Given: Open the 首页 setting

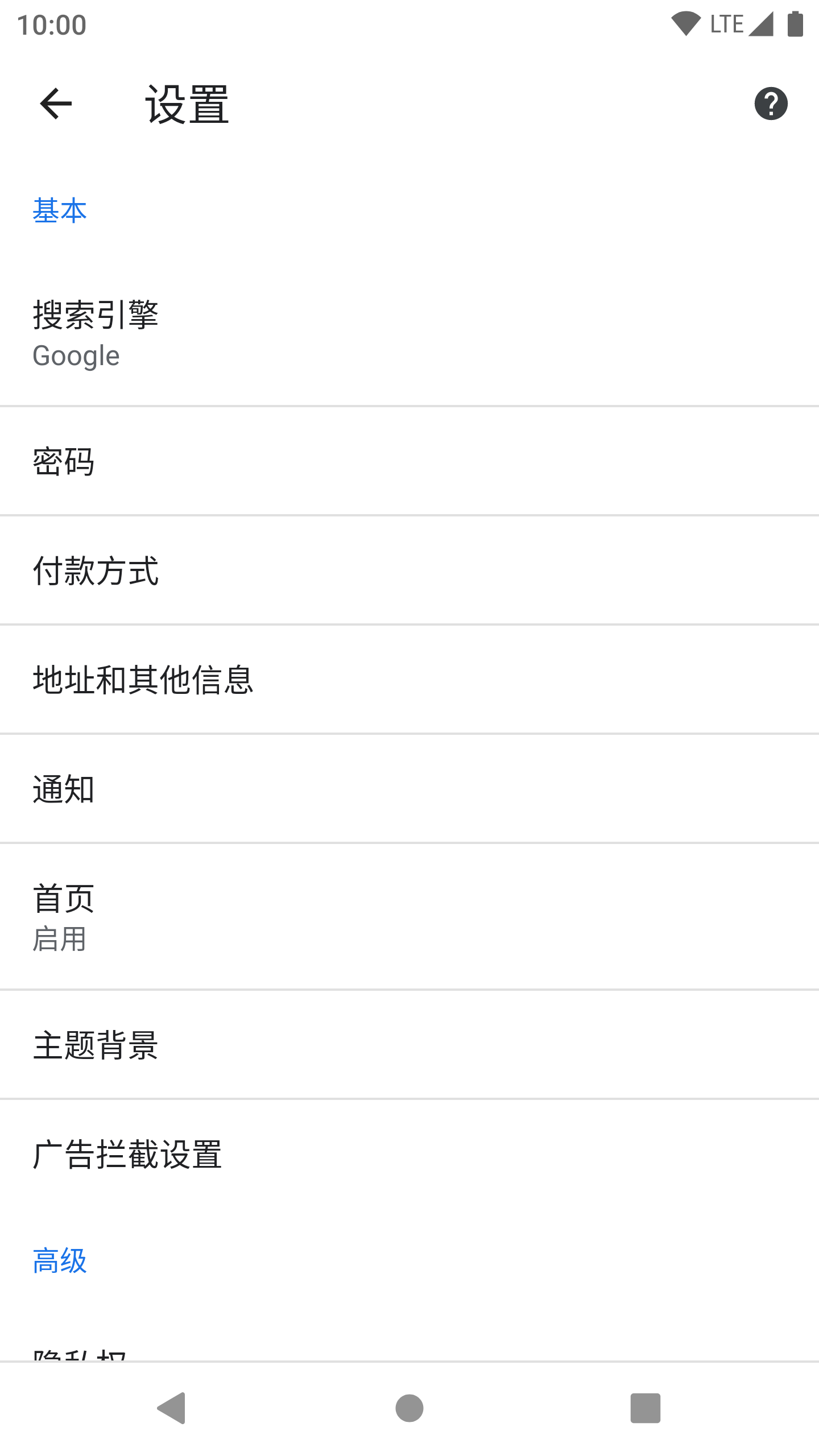Looking at the screenshot, I should coord(409,917).
